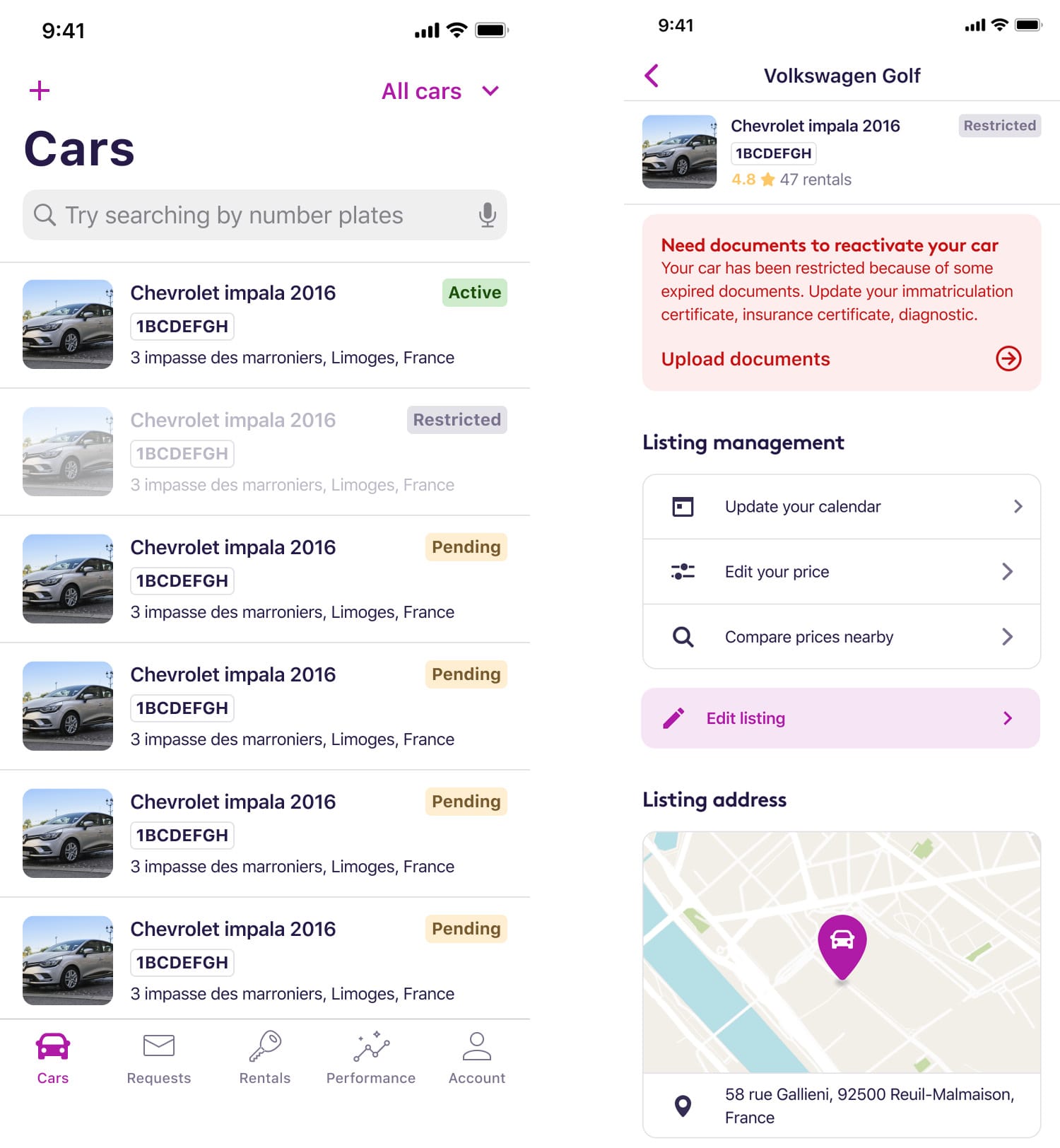Switch to the Requests tab
This screenshot has height=1148, width=1060.
(x=158, y=1058)
